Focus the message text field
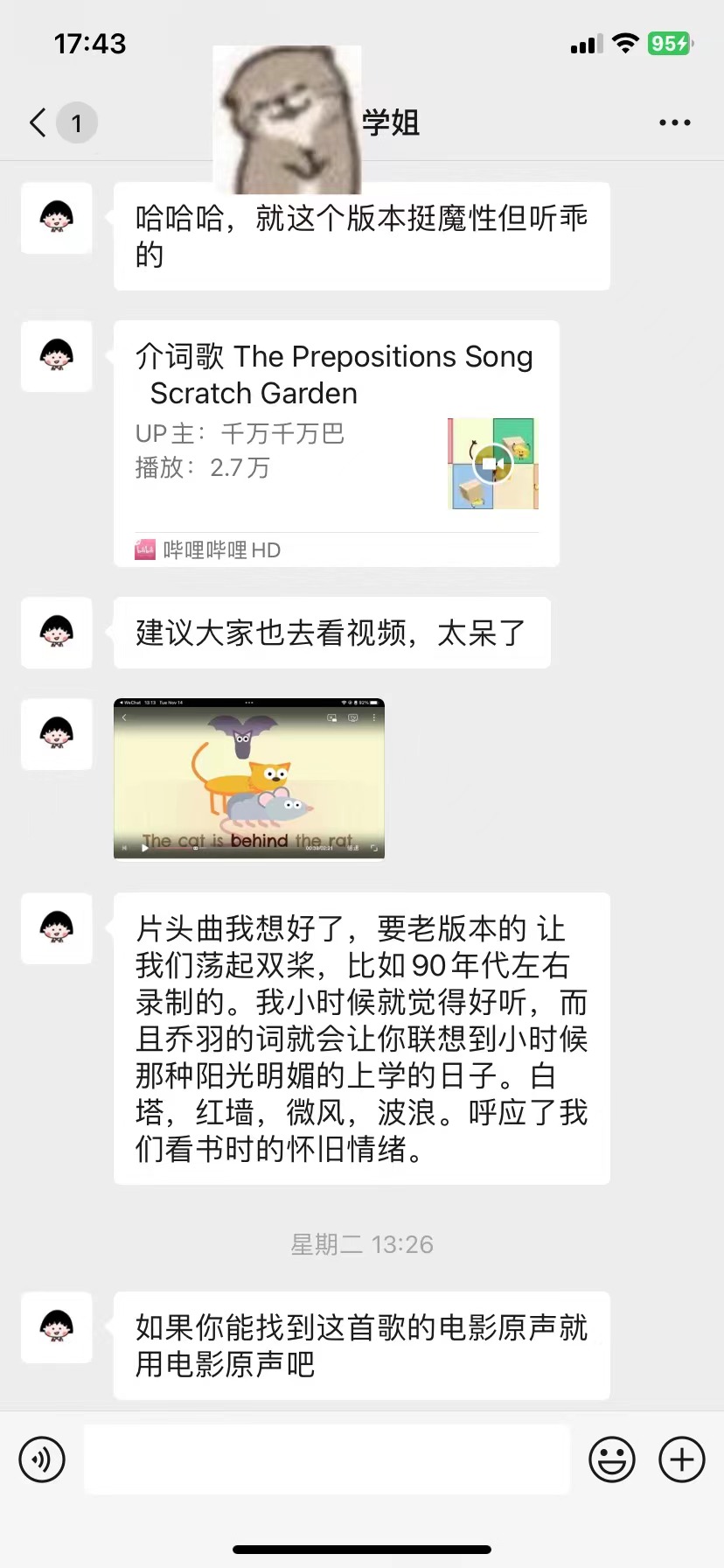The height and width of the screenshot is (1568, 724). click(327, 1459)
